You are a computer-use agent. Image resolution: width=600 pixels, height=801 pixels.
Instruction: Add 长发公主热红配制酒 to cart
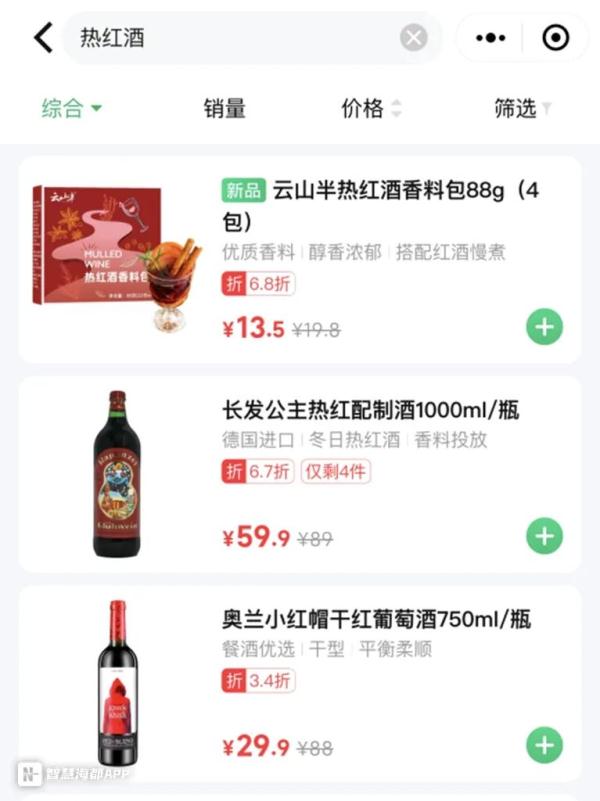[x=545, y=537]
